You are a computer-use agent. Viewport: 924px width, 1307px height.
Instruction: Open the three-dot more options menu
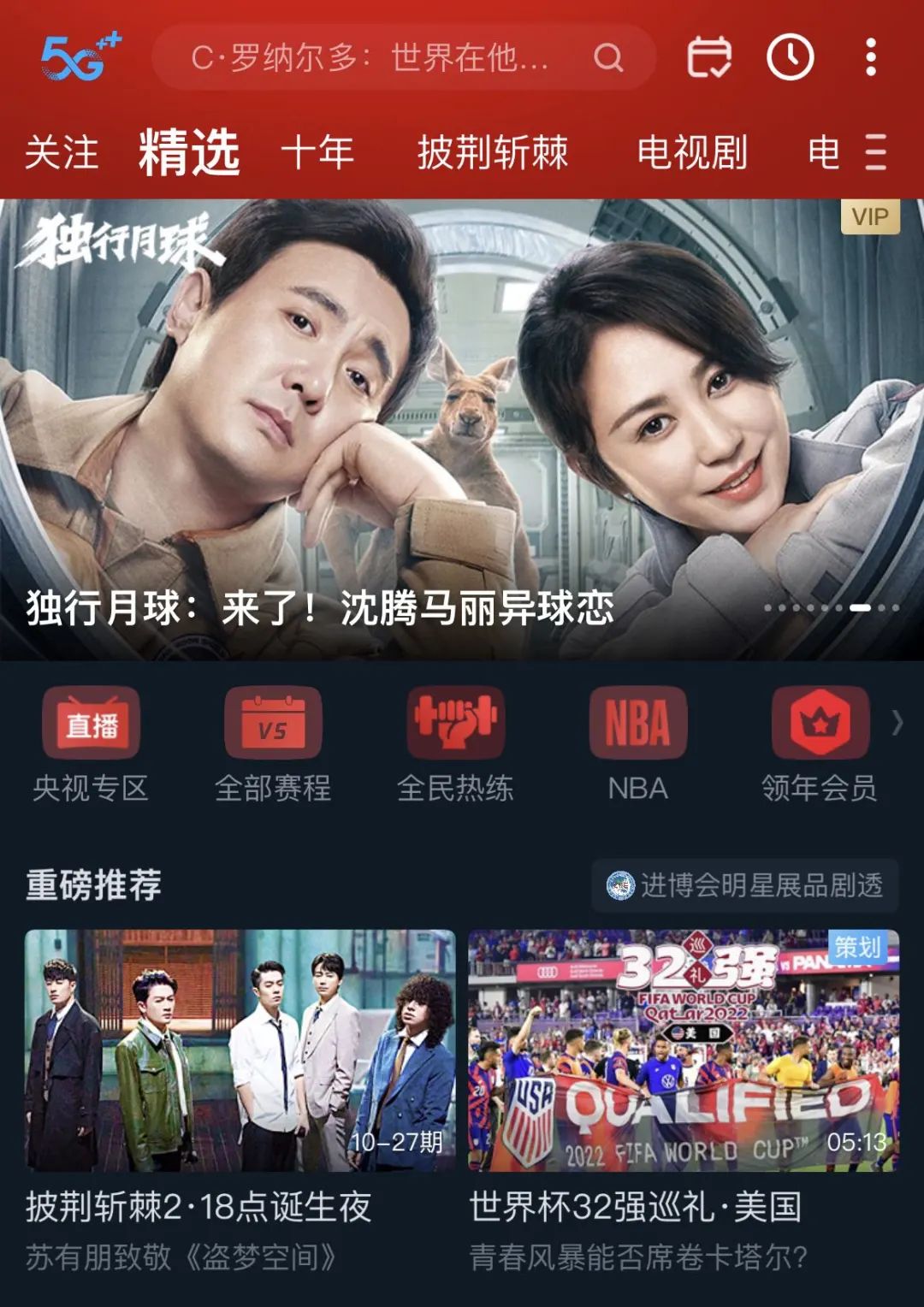click(871, 57)
